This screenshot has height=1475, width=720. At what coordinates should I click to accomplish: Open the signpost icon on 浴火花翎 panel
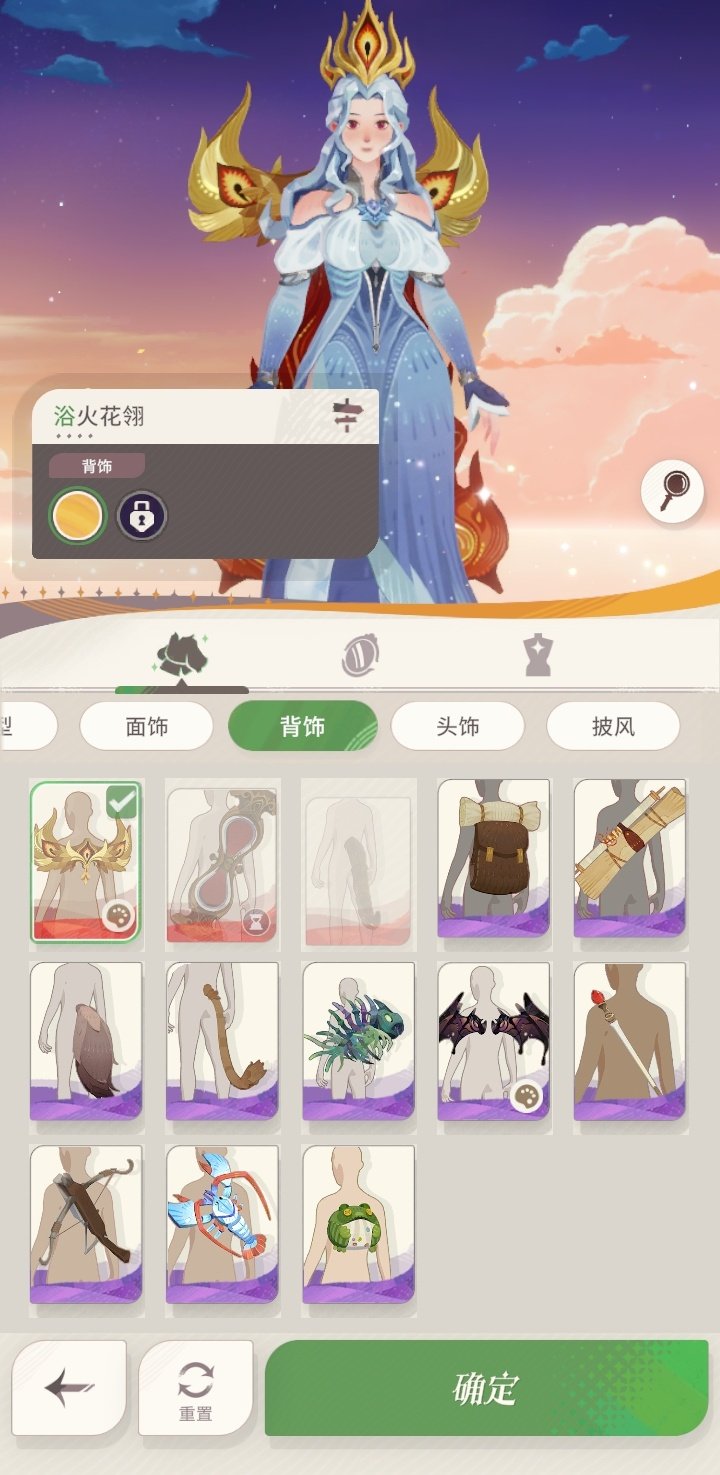point(345,416)
